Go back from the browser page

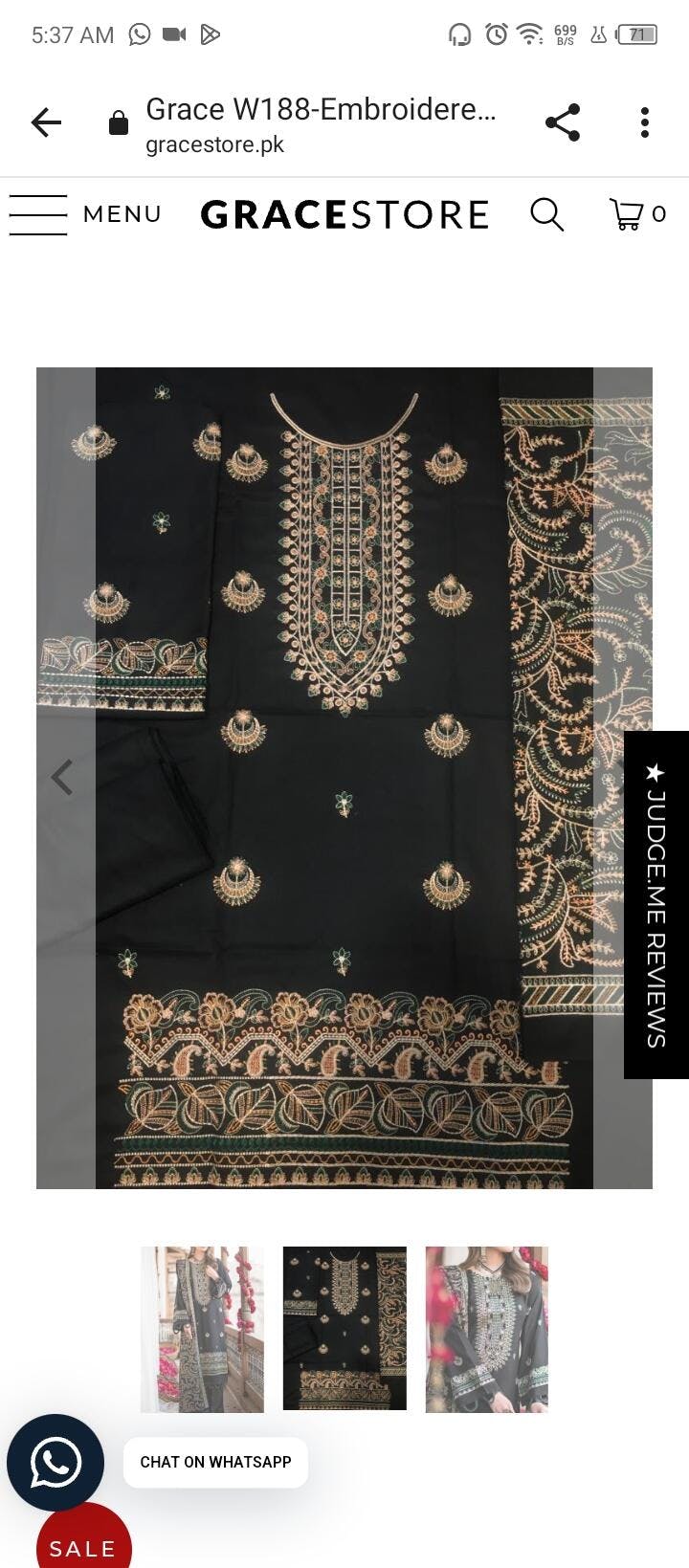(x=46, y=122)
